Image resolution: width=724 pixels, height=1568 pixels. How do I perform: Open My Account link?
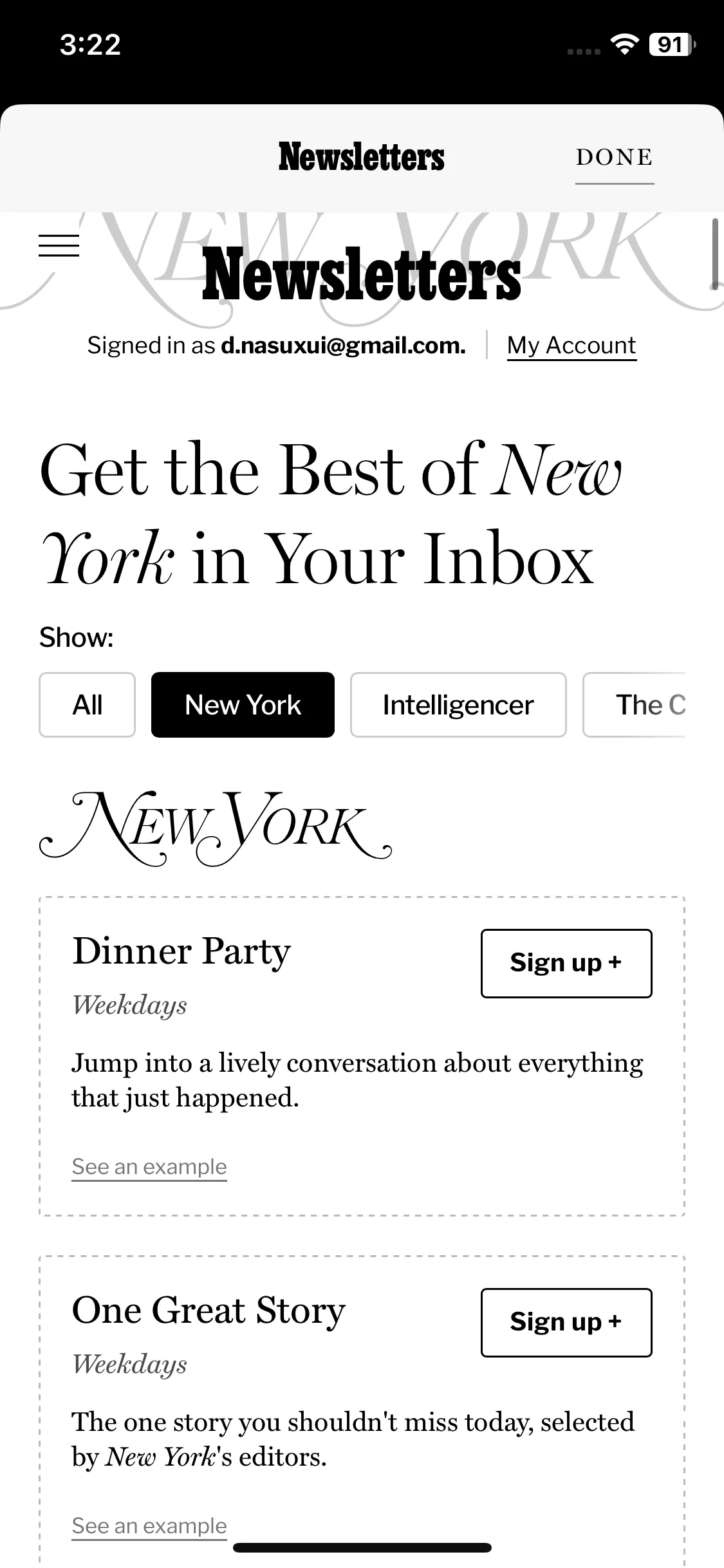(571, 346)
